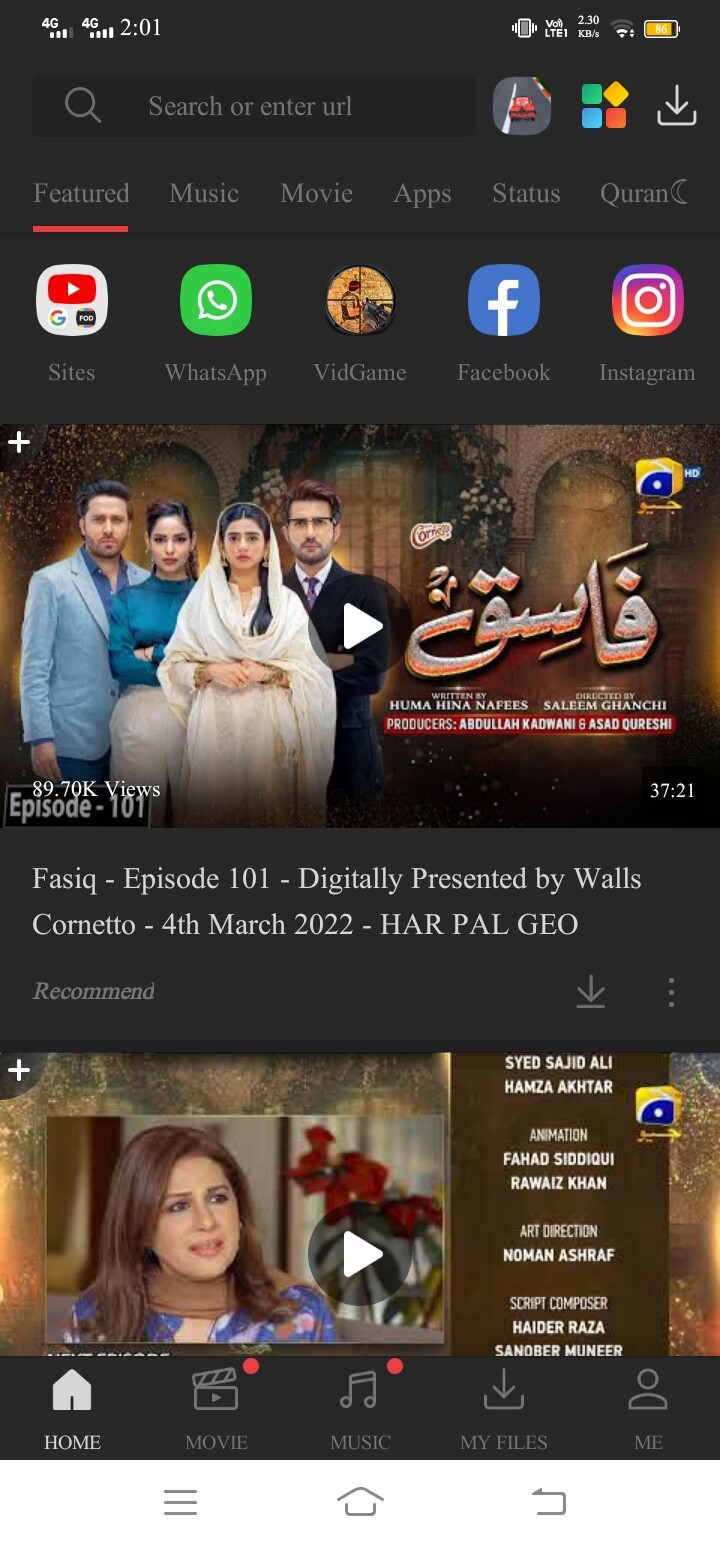Play the Fasiq Episode 101 video
This screenshot has width=720, height=1544.
point(361,627)
